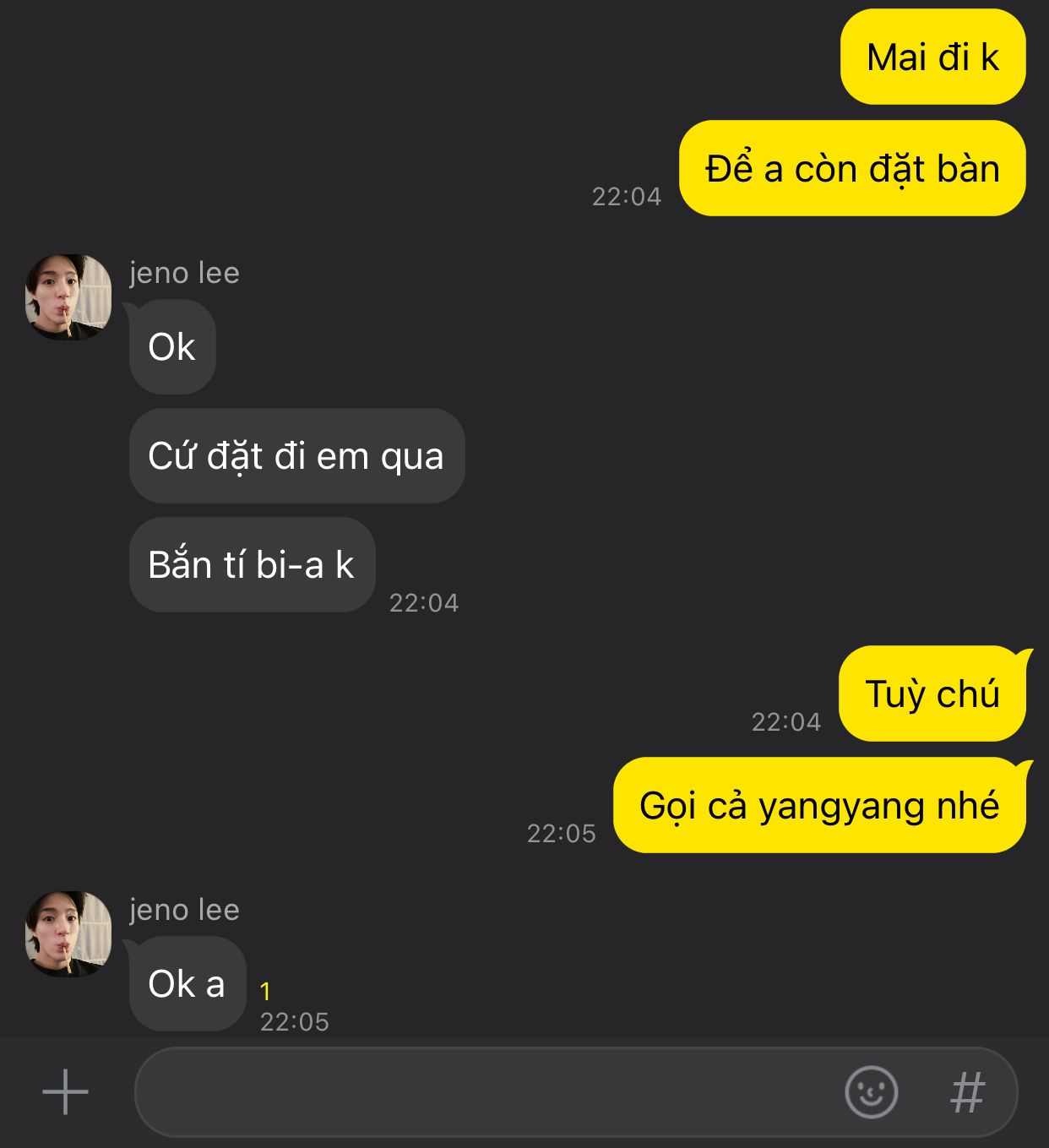Image resolution: width=1049 pixels, height=1148 pixels.
Task: Open jeno lee's profile photo above "Ok a"
Action: (x=68, y=934)
